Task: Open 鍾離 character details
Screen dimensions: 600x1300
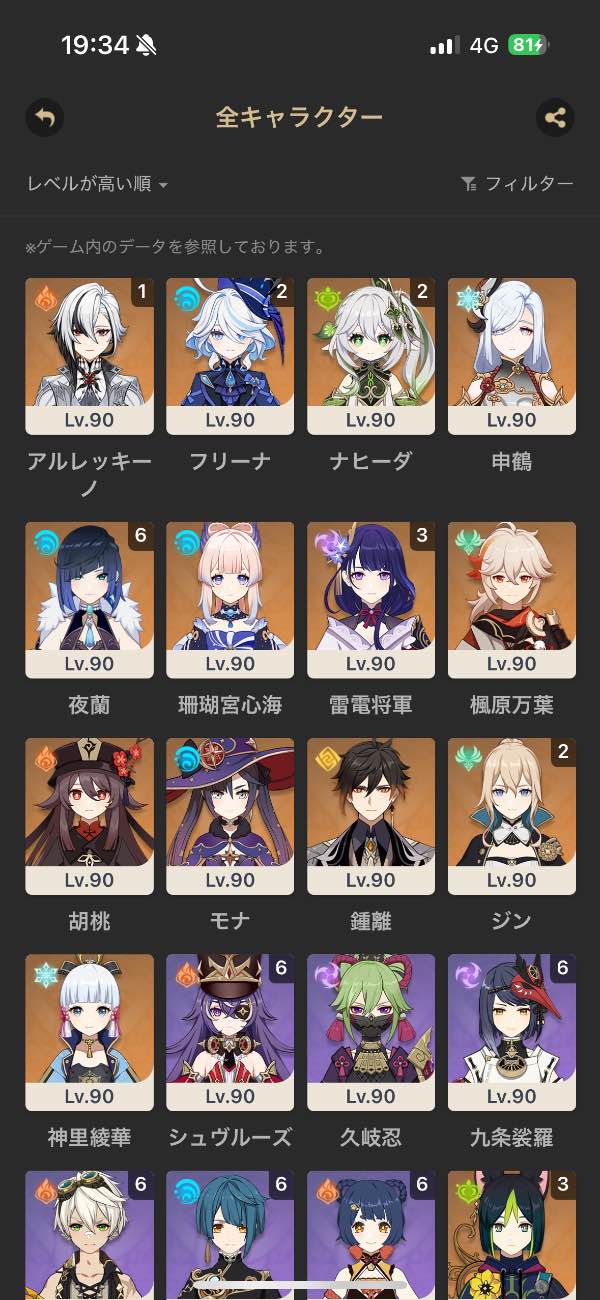Action: point(371,816)
